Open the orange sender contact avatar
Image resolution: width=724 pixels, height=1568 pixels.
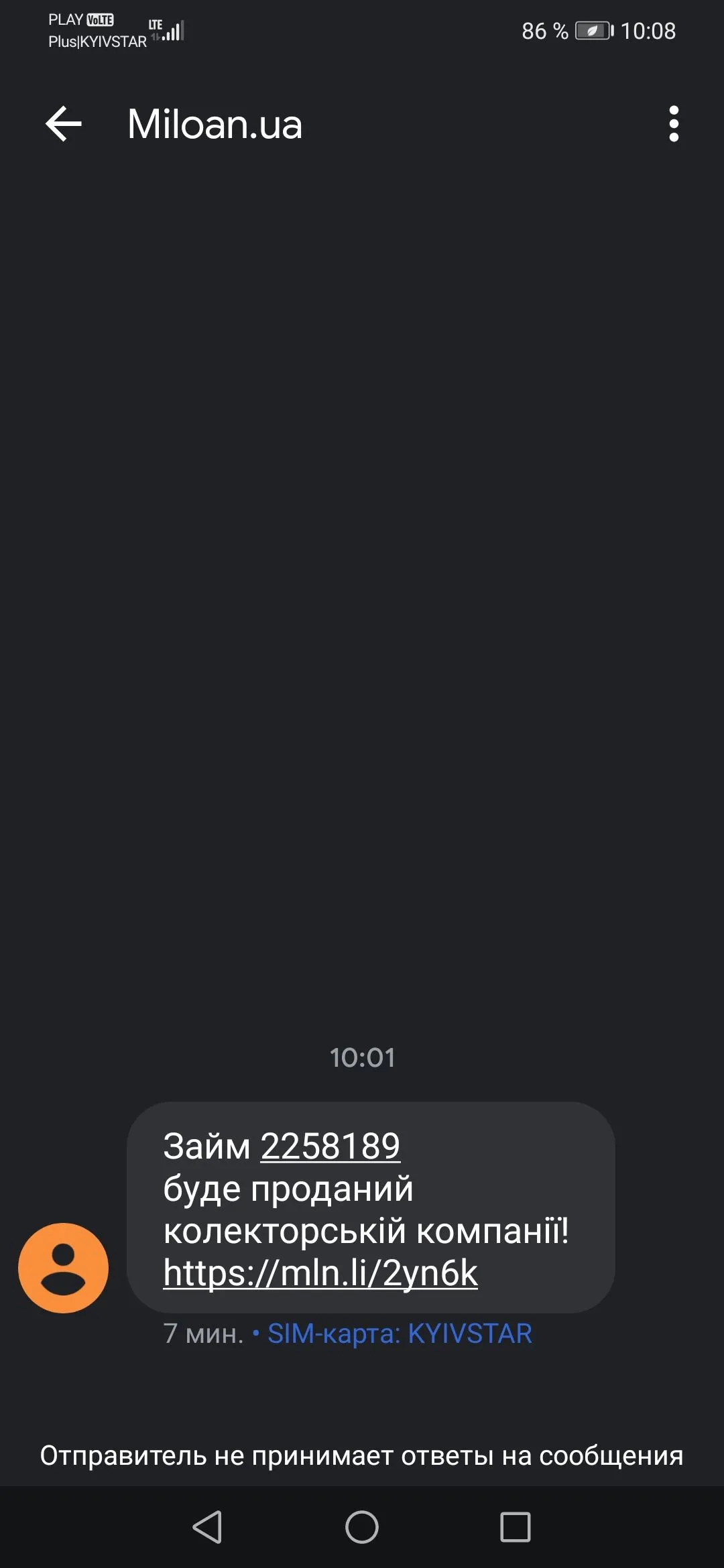[64, 1268]
